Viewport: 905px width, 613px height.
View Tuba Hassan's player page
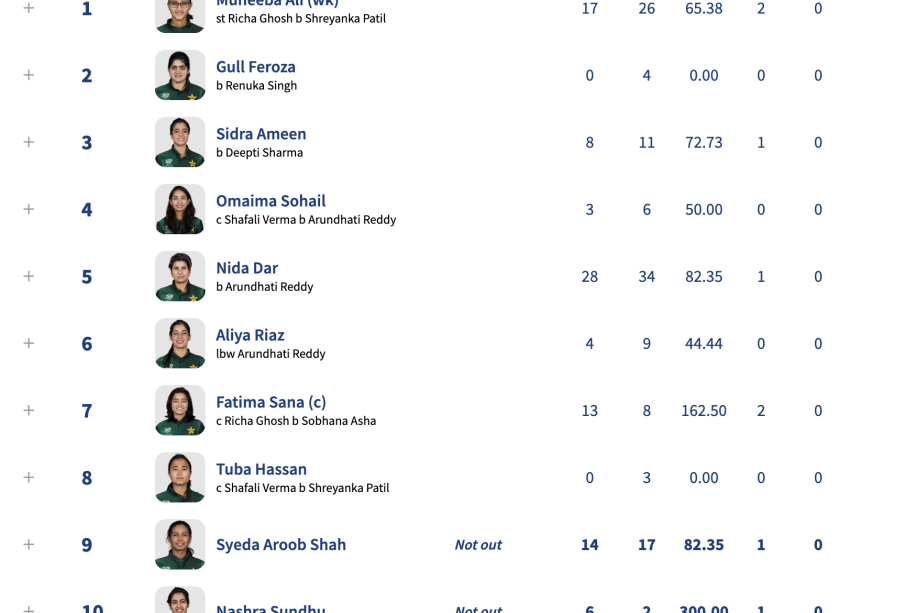coord(261,469)
